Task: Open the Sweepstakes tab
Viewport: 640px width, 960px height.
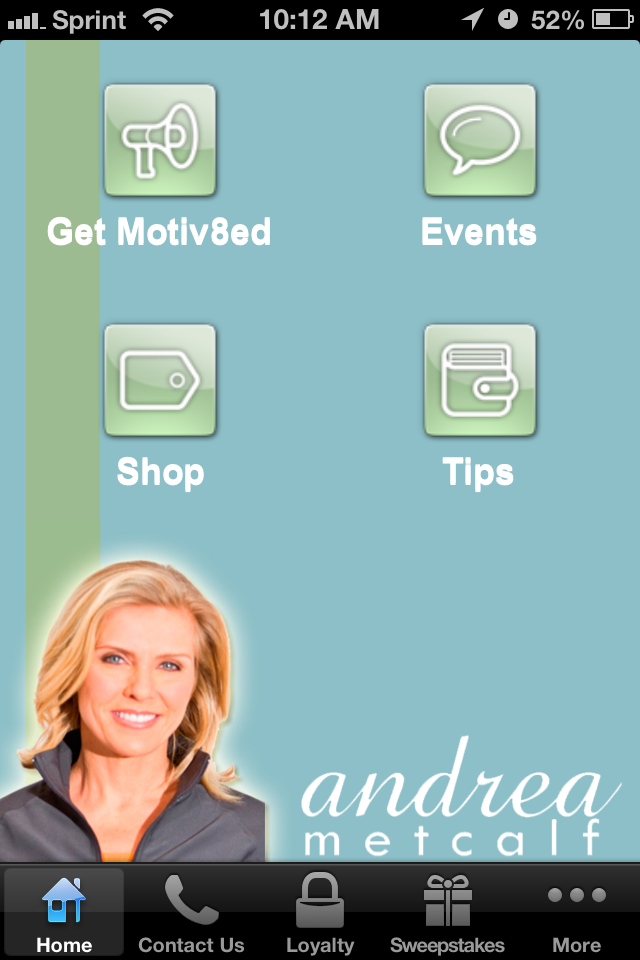Action: point(447,912)
